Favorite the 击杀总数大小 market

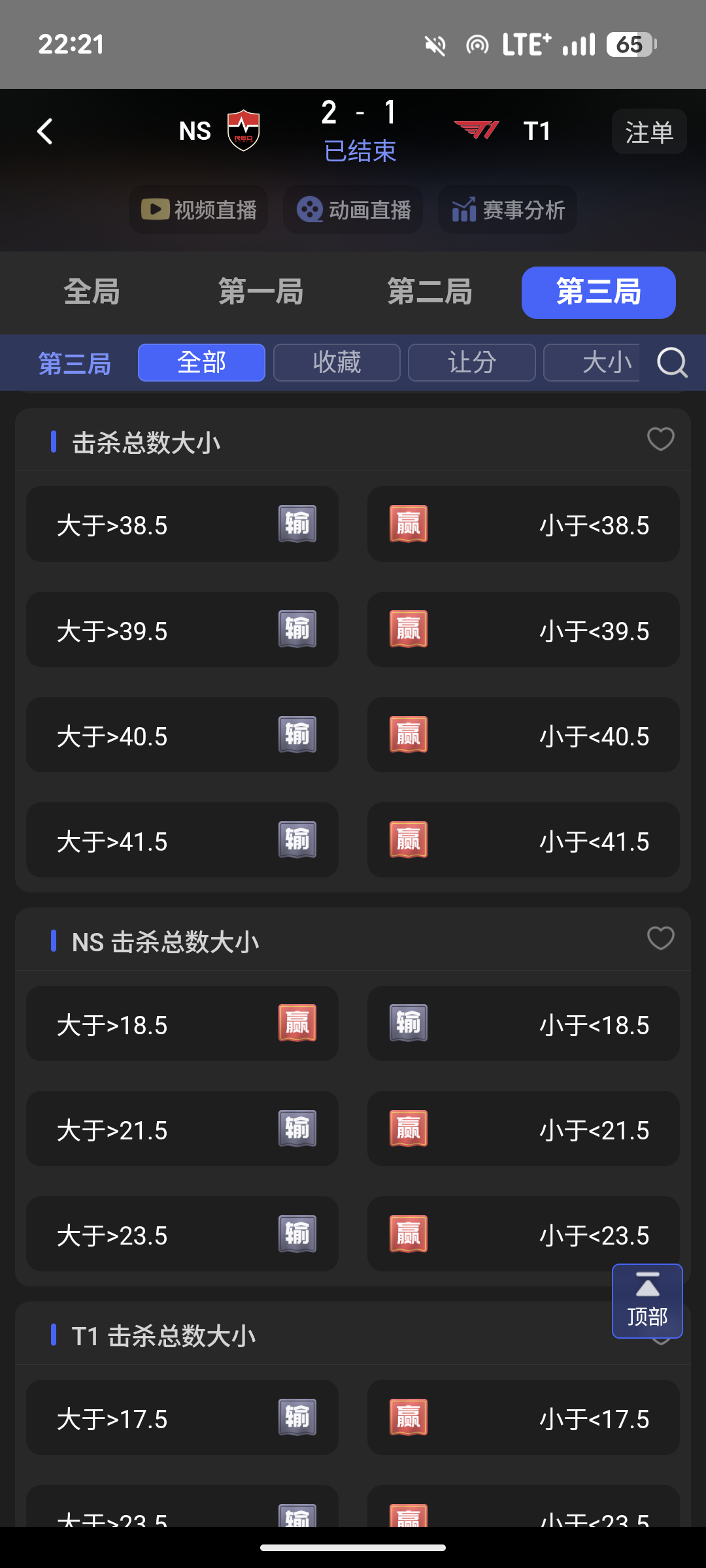click(x=660, y=439)
